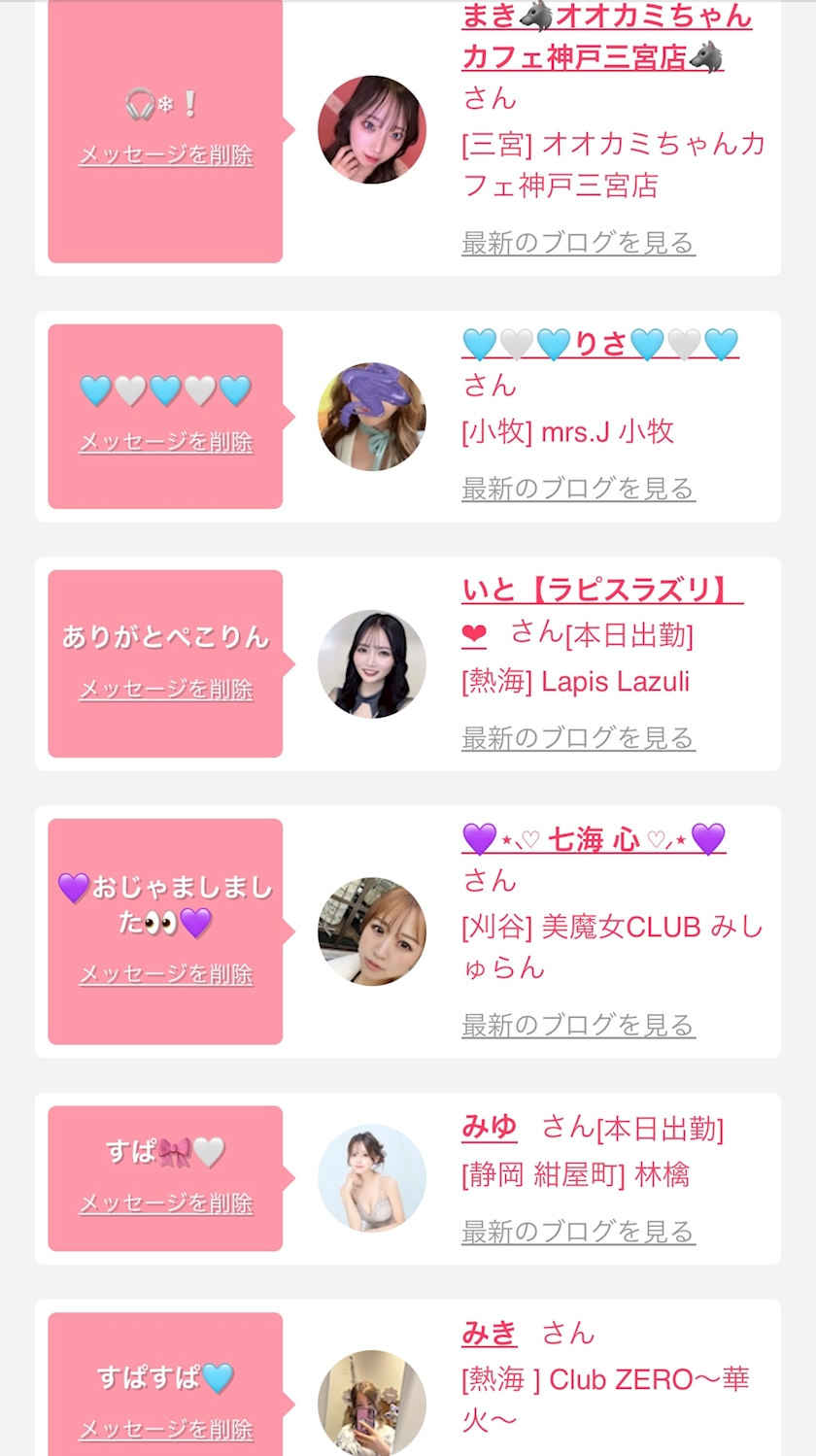This screenshot has height=1456, width=816.
Task: Delete the おじゃましました message
Action: coord(165,974)
